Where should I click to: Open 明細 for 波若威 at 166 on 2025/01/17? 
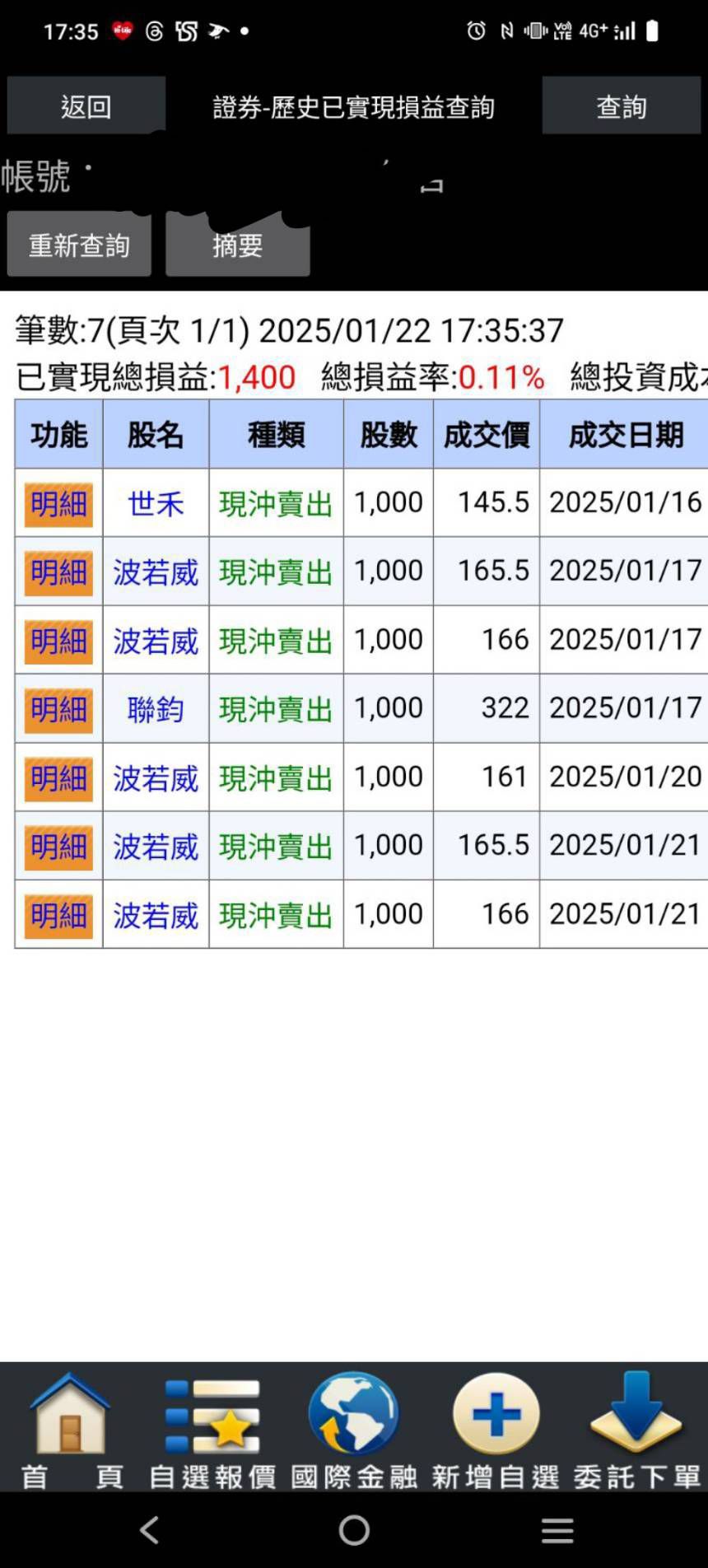point(58,641)
